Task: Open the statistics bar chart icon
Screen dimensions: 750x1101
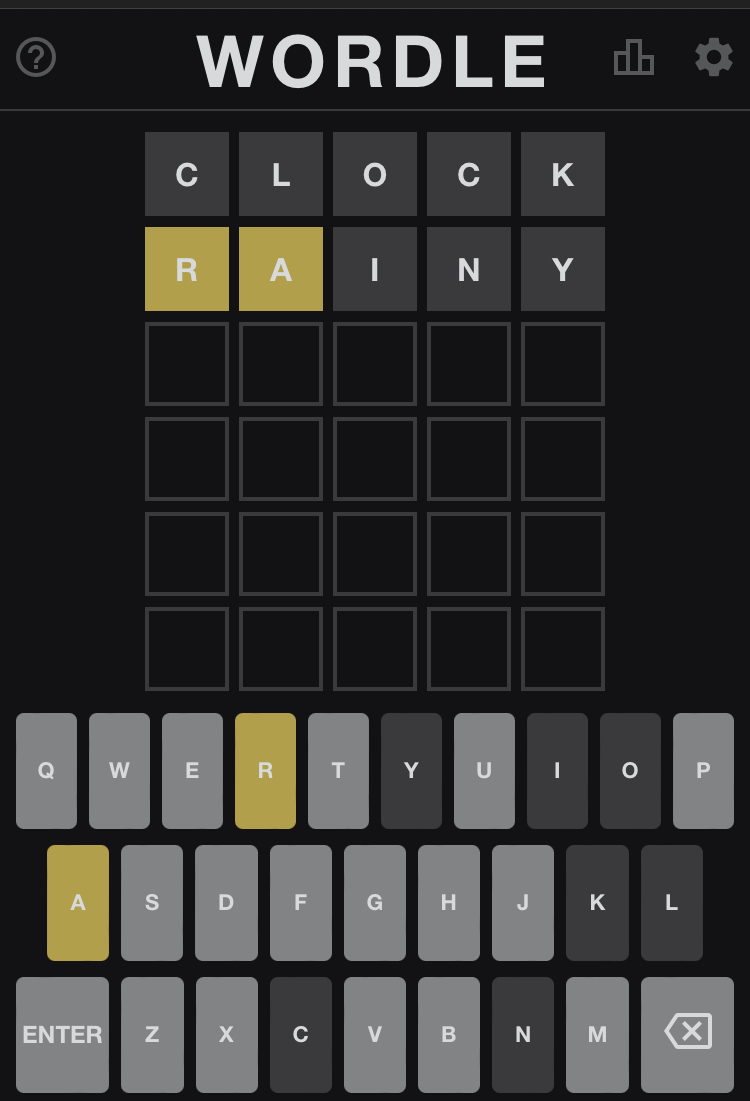Action: click(x=633, y=58)
